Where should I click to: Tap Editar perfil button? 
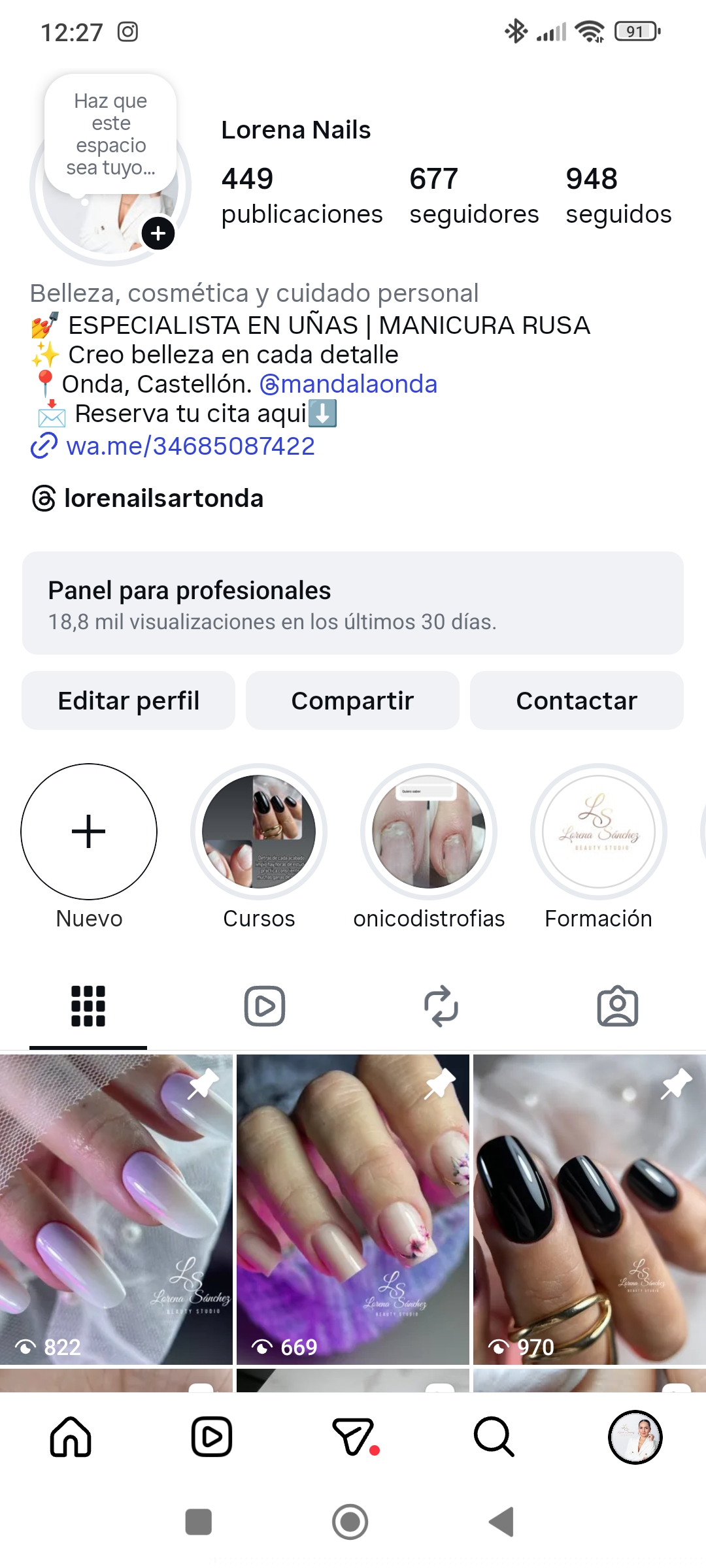point(129,700)
